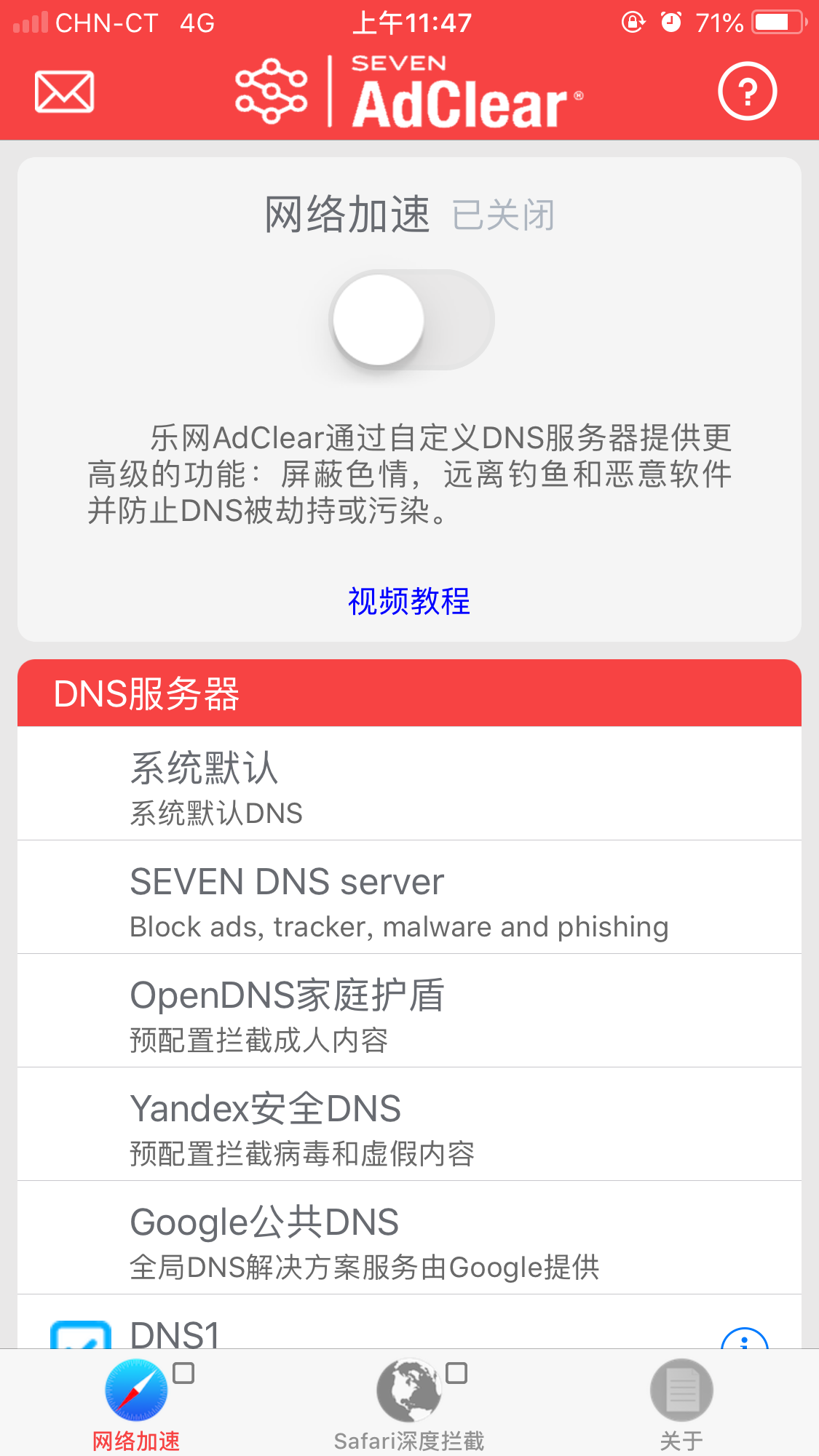Image resolution: width=819 pixels, height=1456 pixels.
Task: Switch to the 关于 tab
Action: tap(681, 1404)
